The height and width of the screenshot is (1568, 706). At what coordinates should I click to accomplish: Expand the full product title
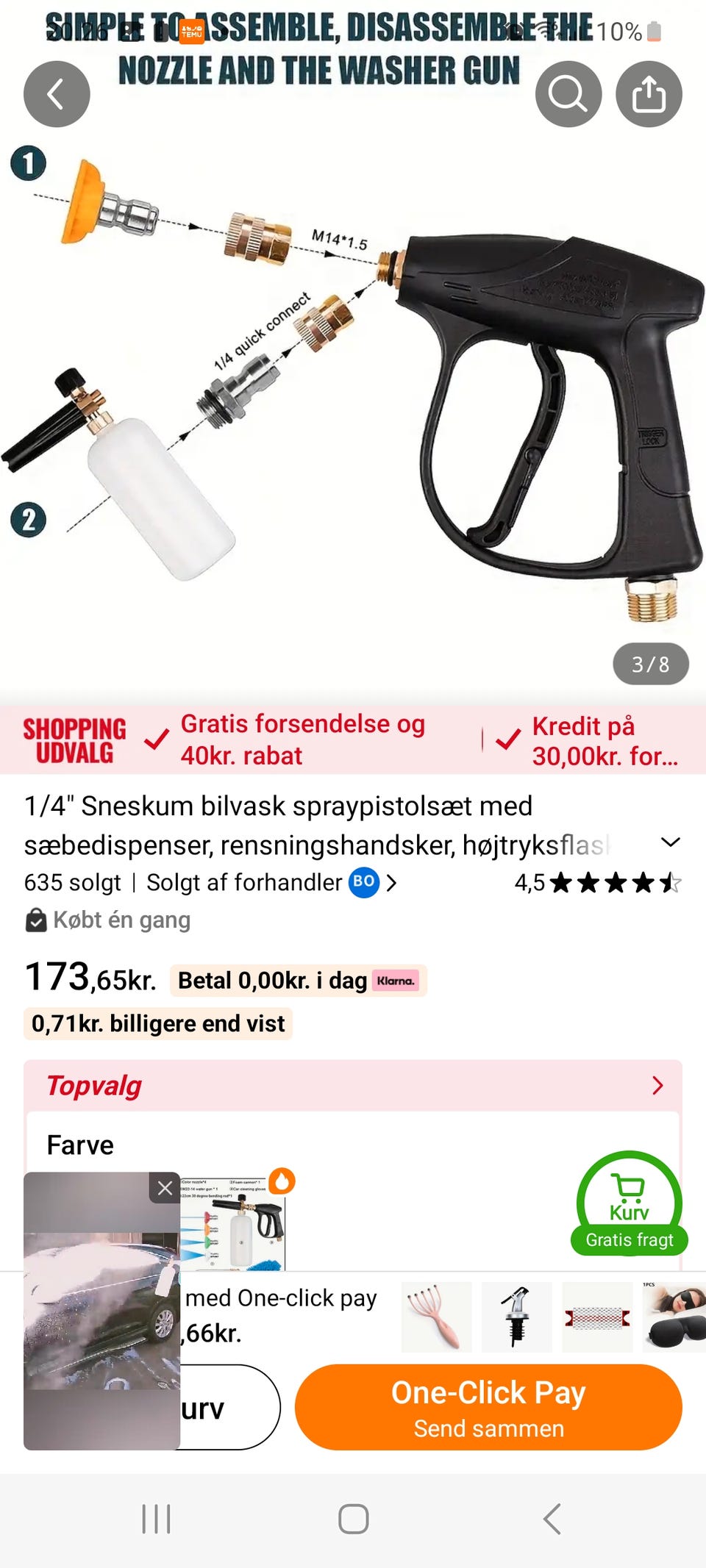coord(670,842)
